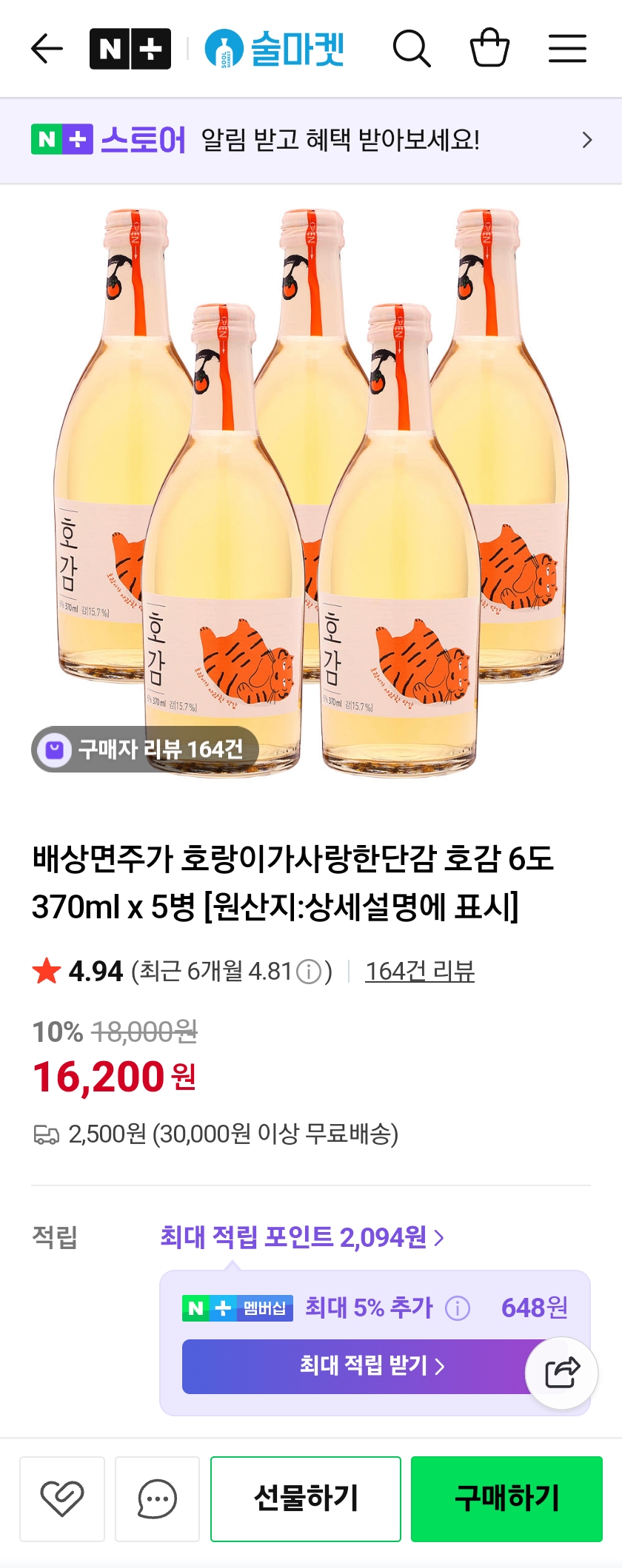Open the chat inquiry icon
The width and height of the screenshot is (622, 1568).
click(157, 1499)
